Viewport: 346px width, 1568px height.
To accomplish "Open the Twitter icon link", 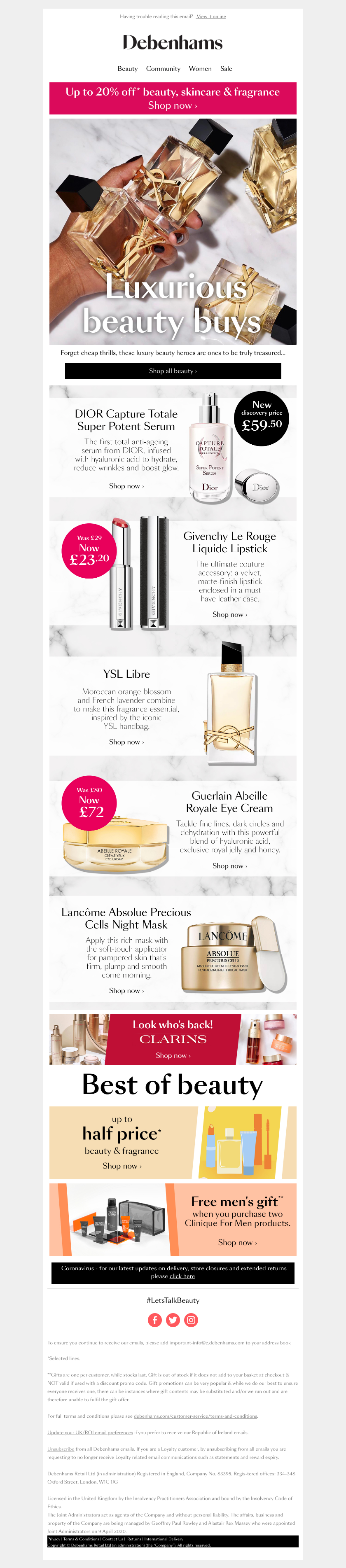I will pos(173,1320).
